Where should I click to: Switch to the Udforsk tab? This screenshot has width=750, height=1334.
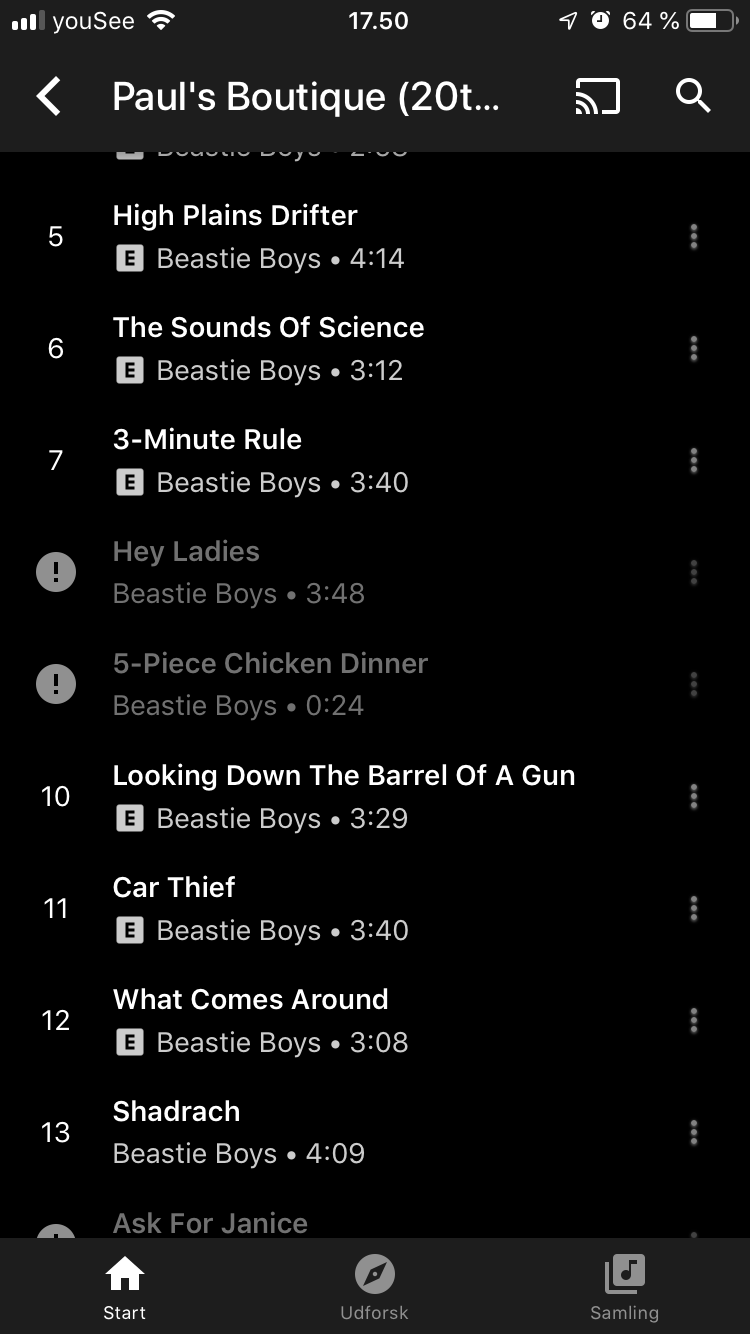pos(375,1288)
